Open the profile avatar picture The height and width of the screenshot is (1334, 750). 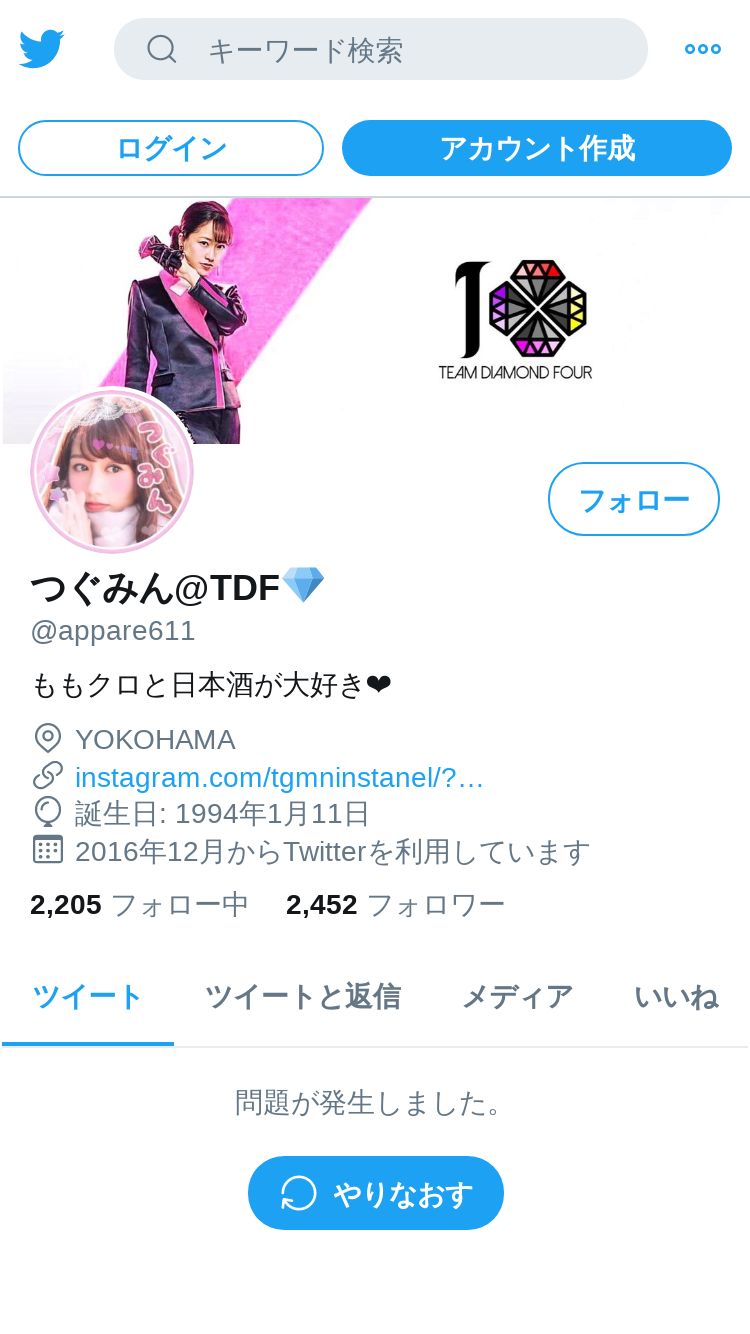tap(112, 470)
